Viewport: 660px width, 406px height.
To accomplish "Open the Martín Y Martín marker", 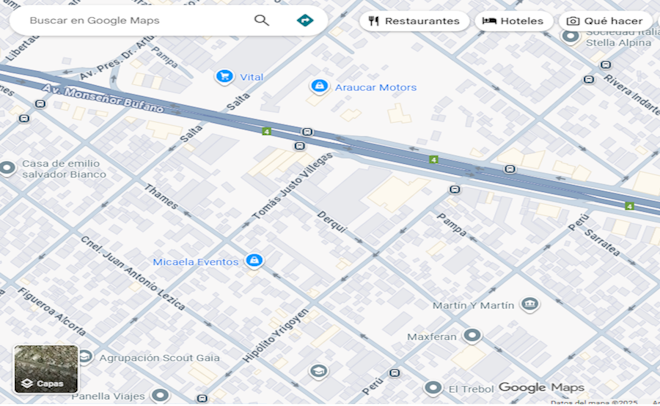I will (x=529, y=304).
